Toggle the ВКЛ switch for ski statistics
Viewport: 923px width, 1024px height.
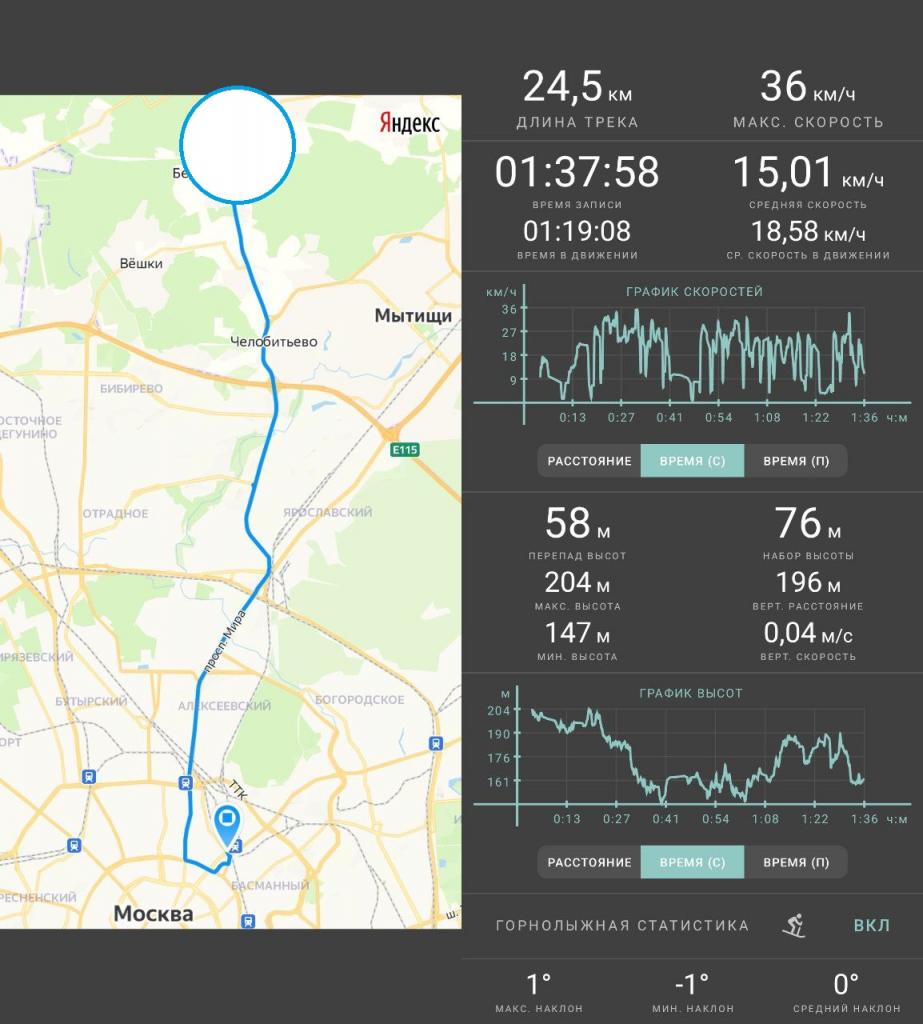click(871, 925)
